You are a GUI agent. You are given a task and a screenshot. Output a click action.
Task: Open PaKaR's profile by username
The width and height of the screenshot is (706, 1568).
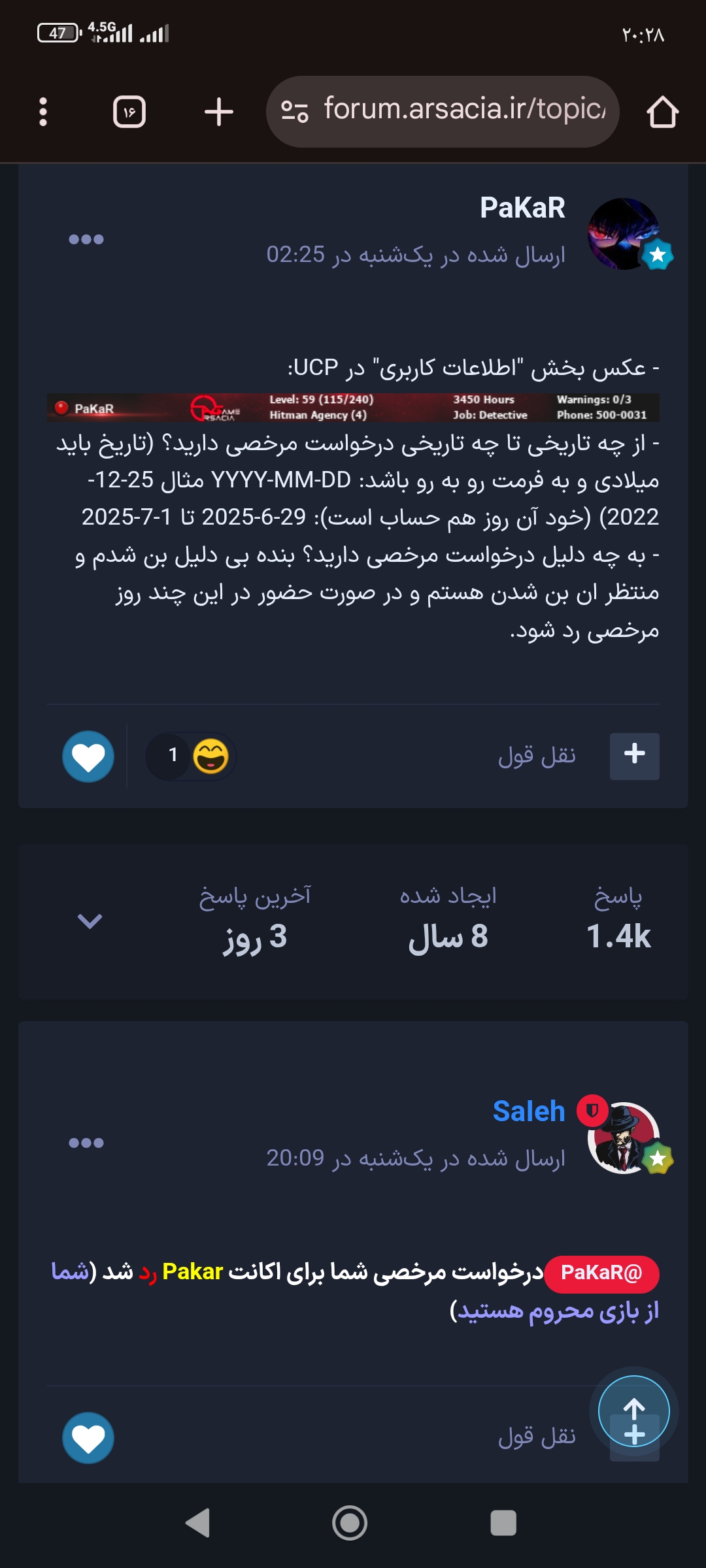(x=522, y=208)
